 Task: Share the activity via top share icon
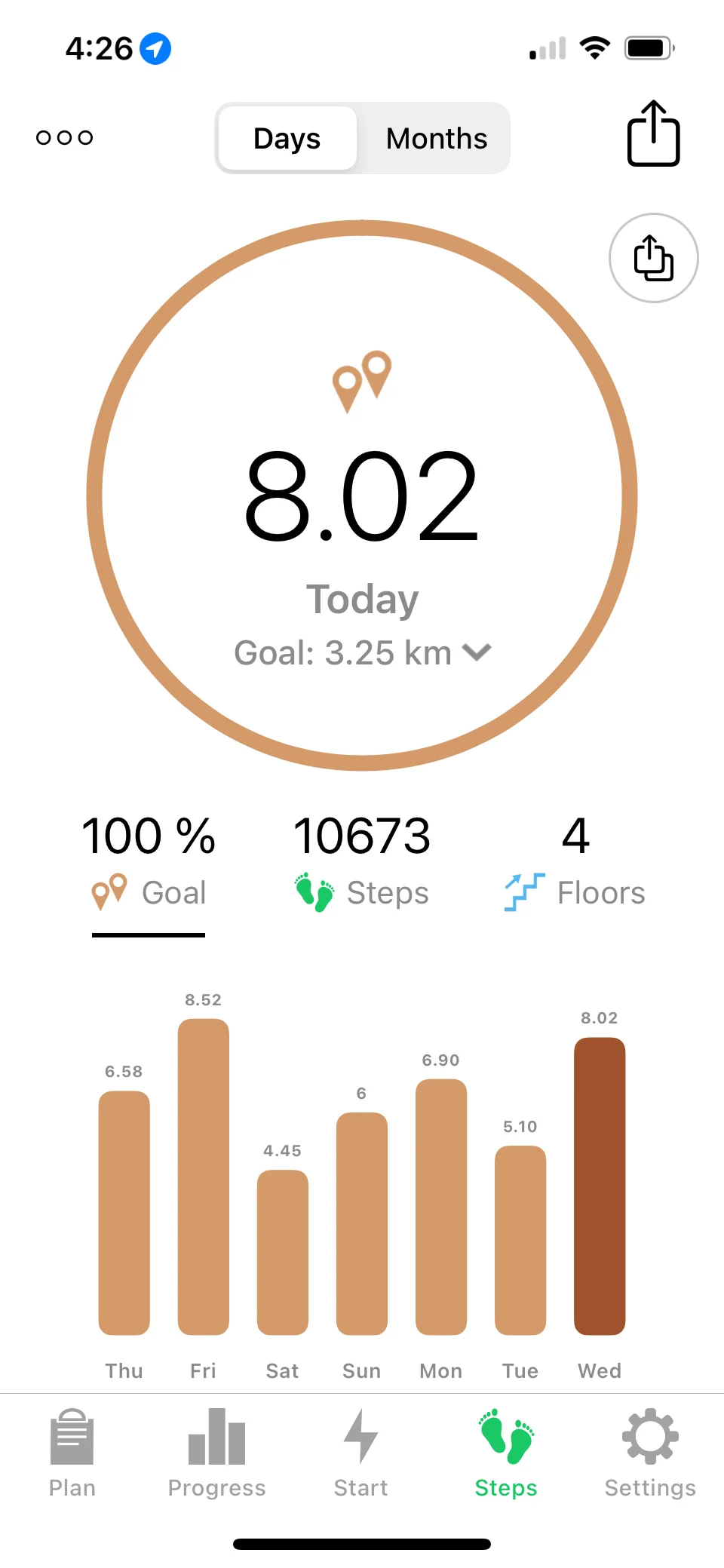pyautogui.click(x=653, y=133)
